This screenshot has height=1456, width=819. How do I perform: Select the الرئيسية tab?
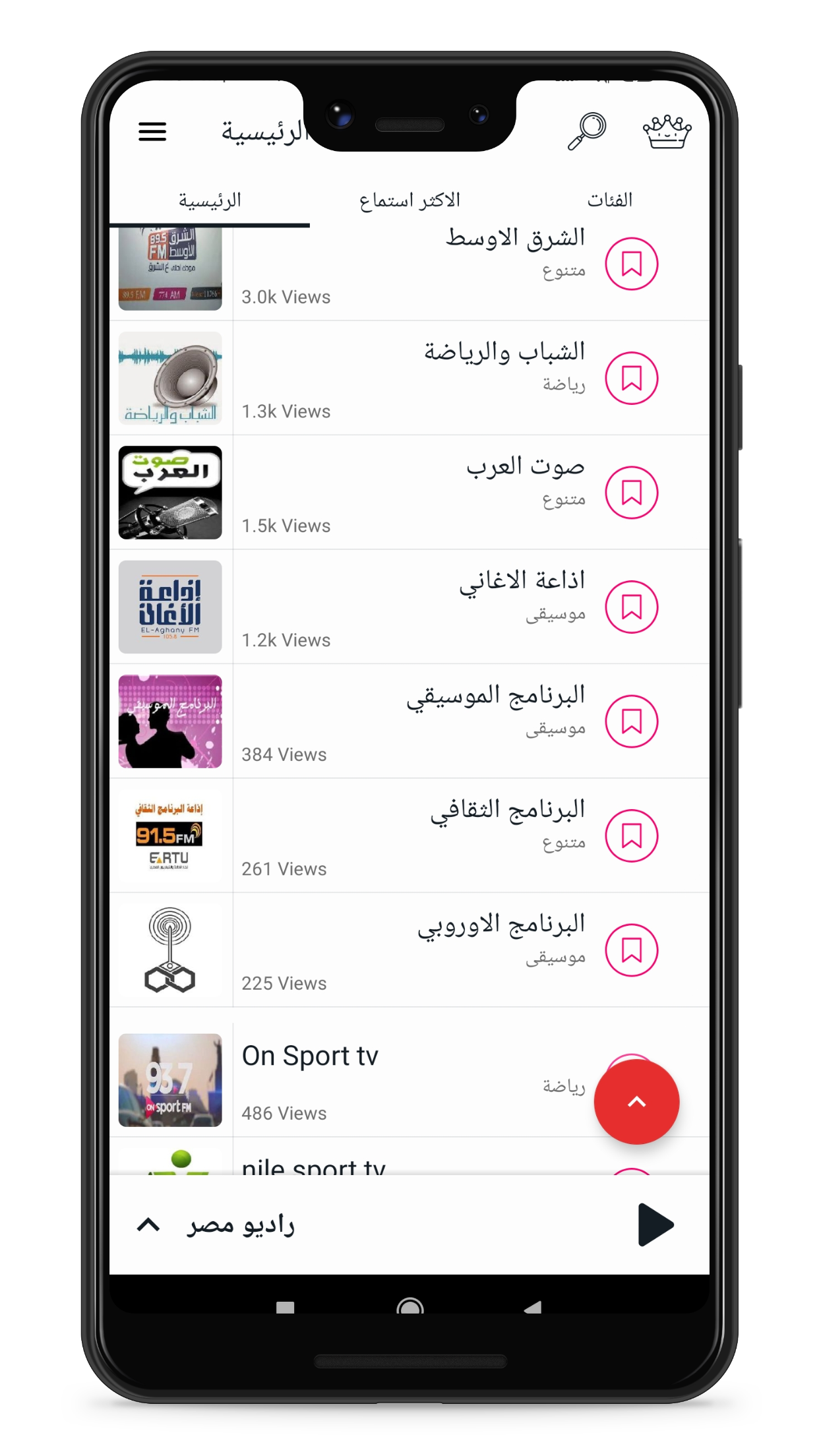point(211,200)
